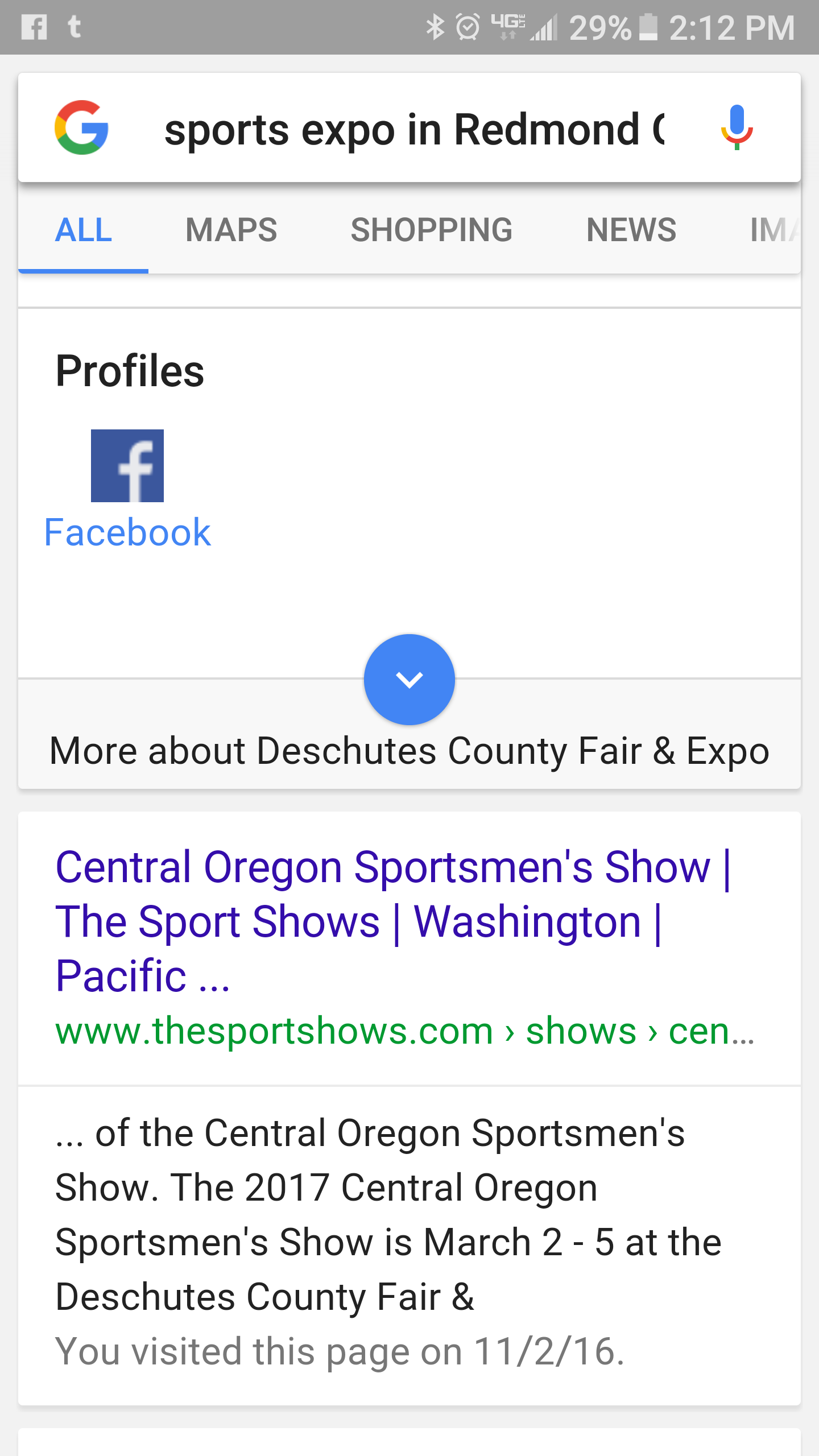Start voice search with the microphone
Image resolution: width=819 pixels, height=1456 pixels.
click(737, 128)
